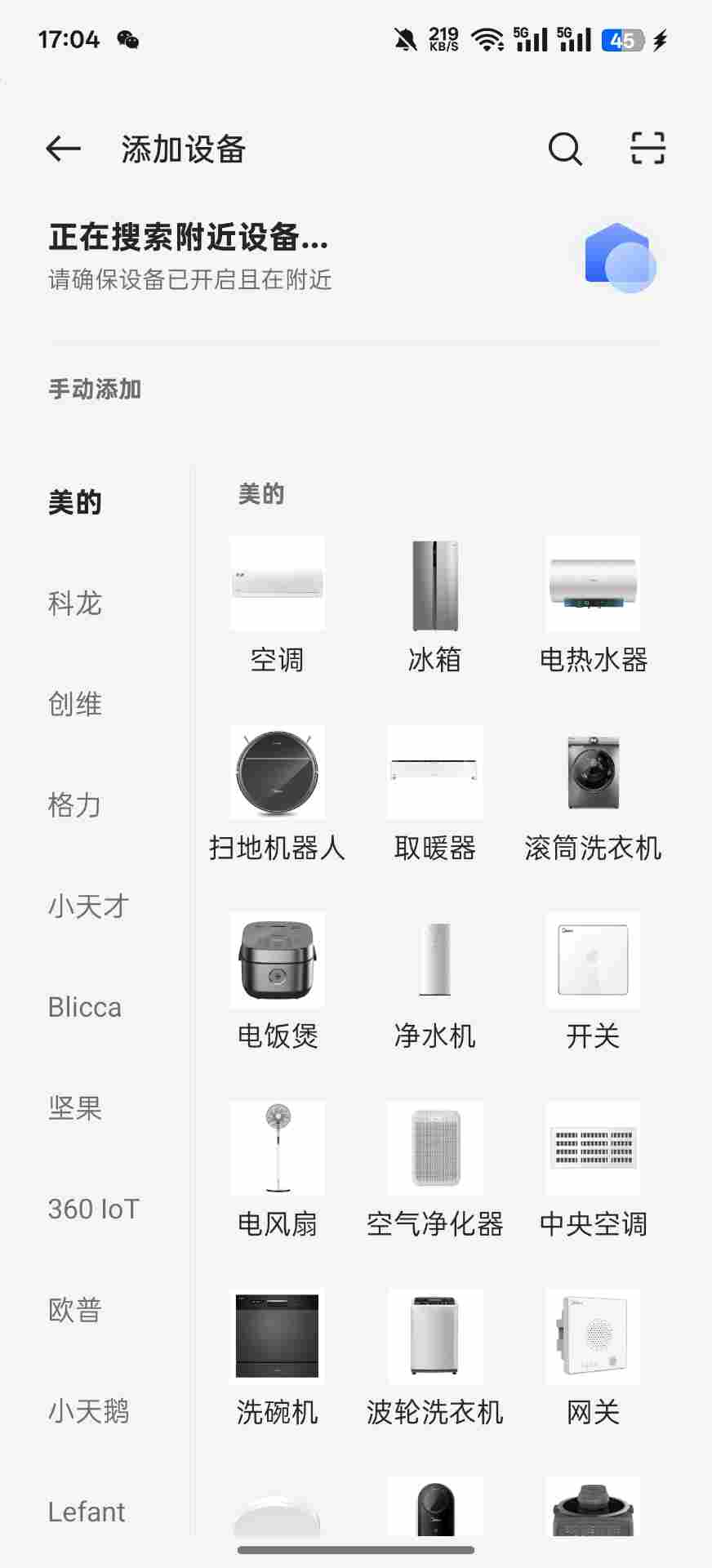
Task: Select the 电饭煲 rice cooker icon
Action: point(278,960)
